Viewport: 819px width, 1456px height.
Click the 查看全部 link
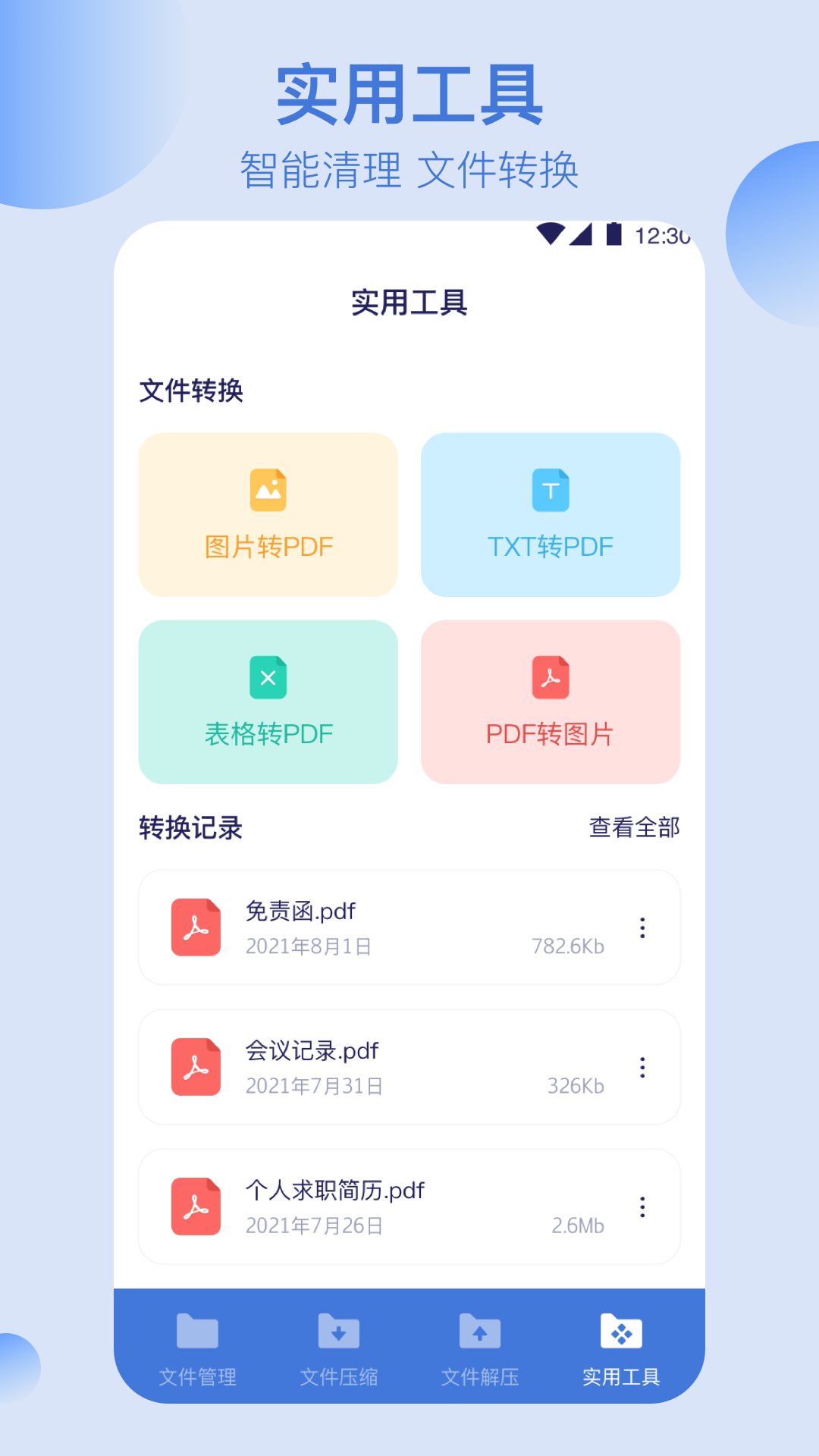pyautogui.click(x=632, y=827)
